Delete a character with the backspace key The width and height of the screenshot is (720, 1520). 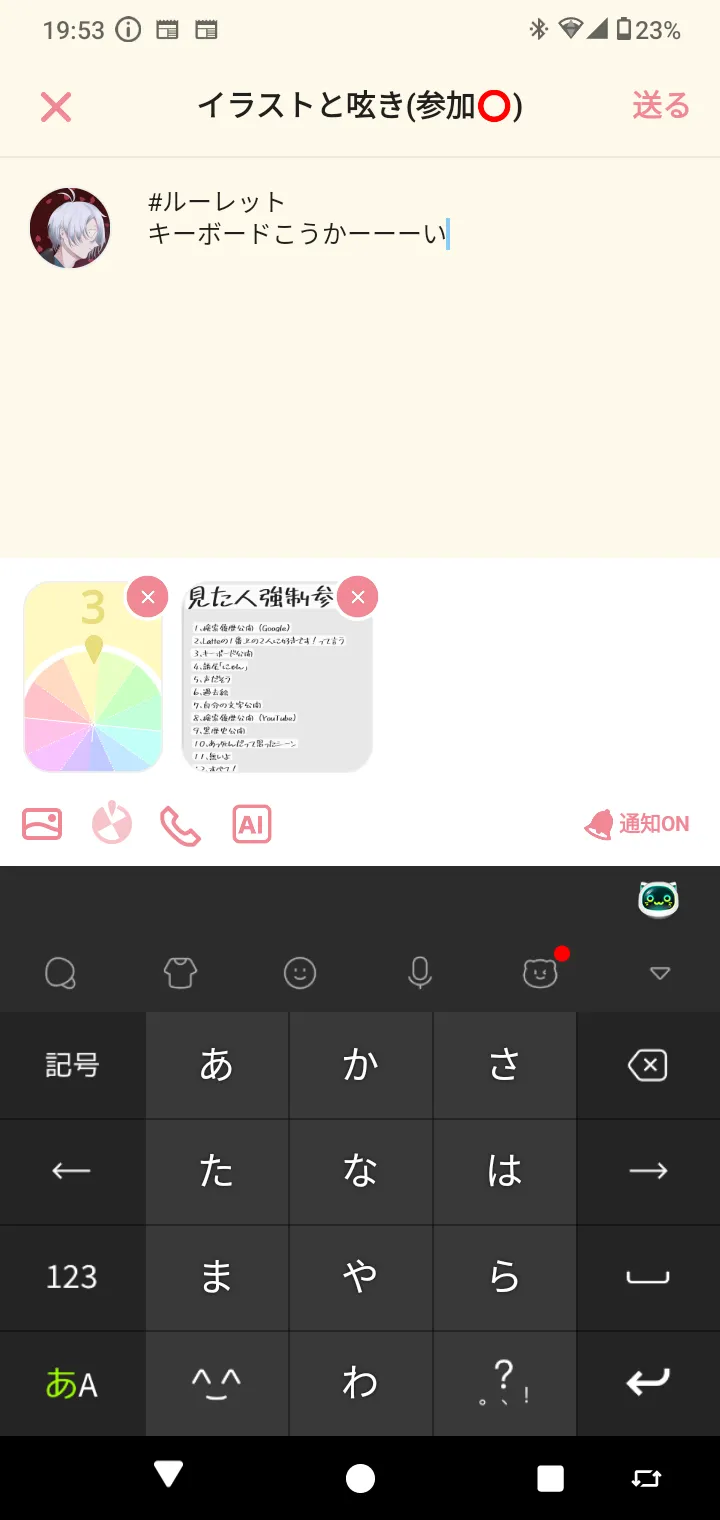(x=648, y=1065)
